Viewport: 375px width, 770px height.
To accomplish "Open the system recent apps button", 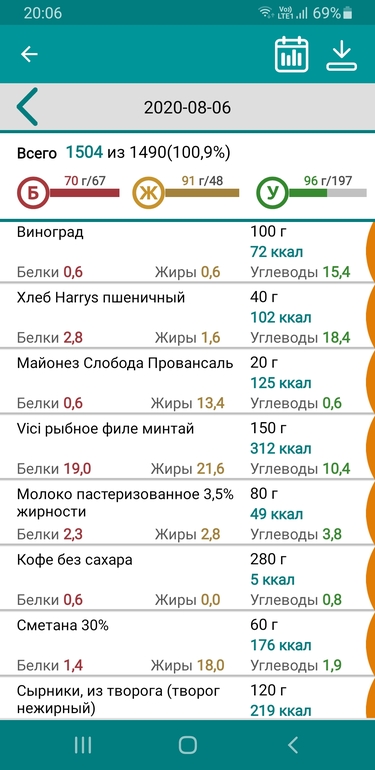I will (x=83, y=744).
